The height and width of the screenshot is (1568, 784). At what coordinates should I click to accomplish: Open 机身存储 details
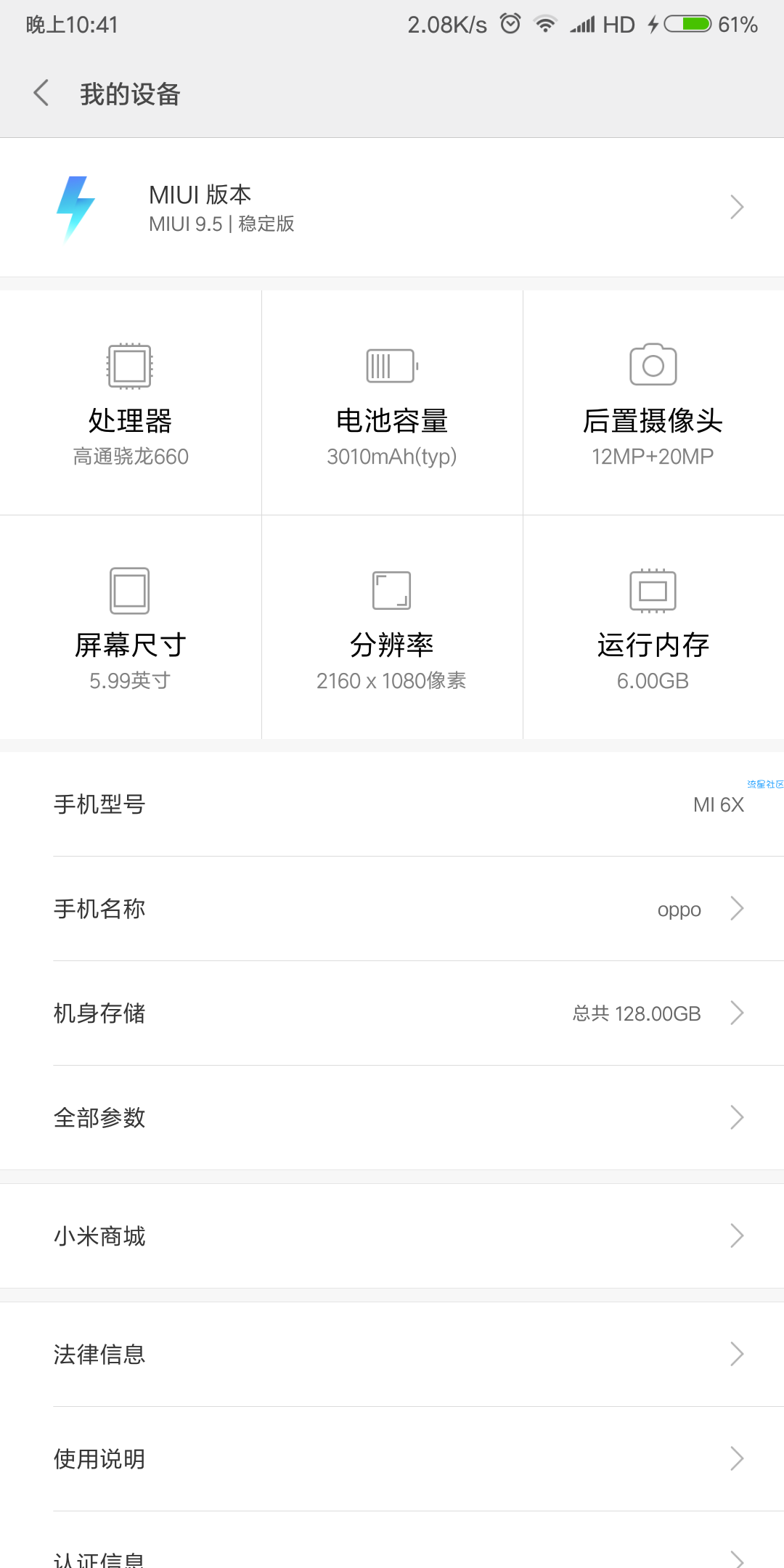pyautogui.click(x=392, y=1013)
